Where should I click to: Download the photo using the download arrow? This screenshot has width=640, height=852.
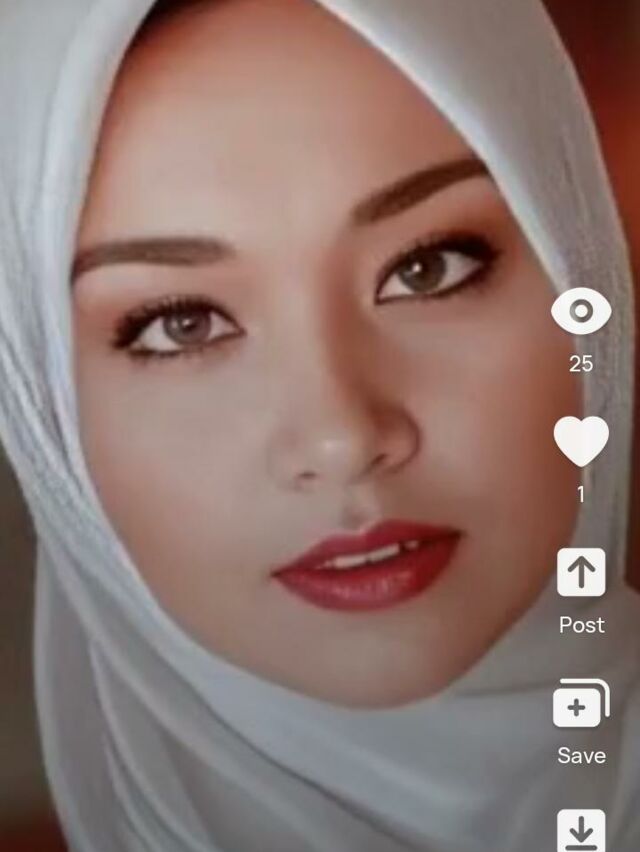pyautogui.click(x=581, y=830)
